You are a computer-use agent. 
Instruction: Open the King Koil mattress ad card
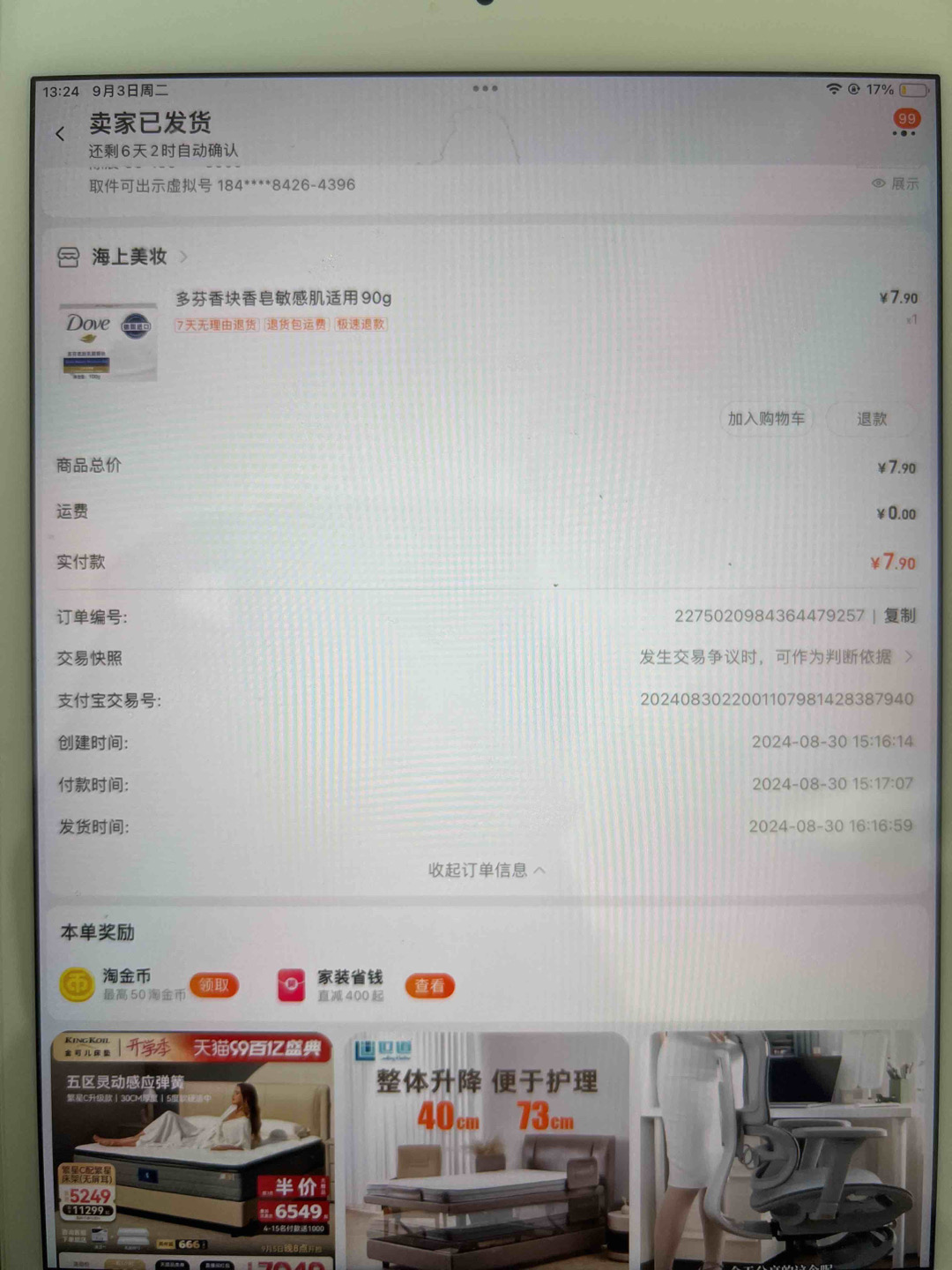coord(192,1147)
